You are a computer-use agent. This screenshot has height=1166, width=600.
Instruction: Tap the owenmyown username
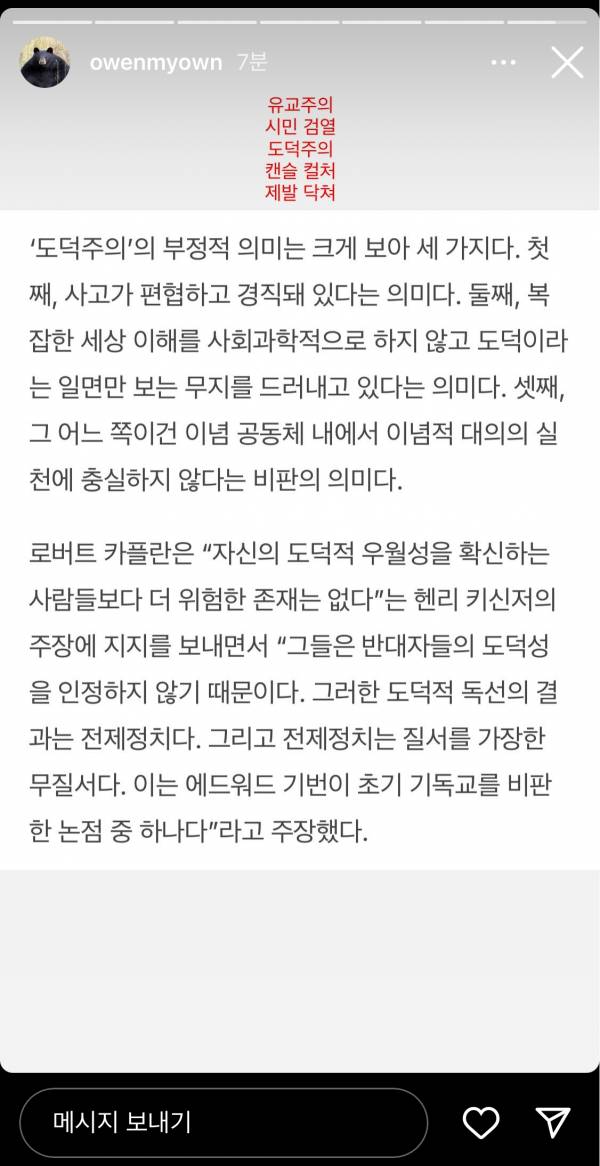(153, 62)
